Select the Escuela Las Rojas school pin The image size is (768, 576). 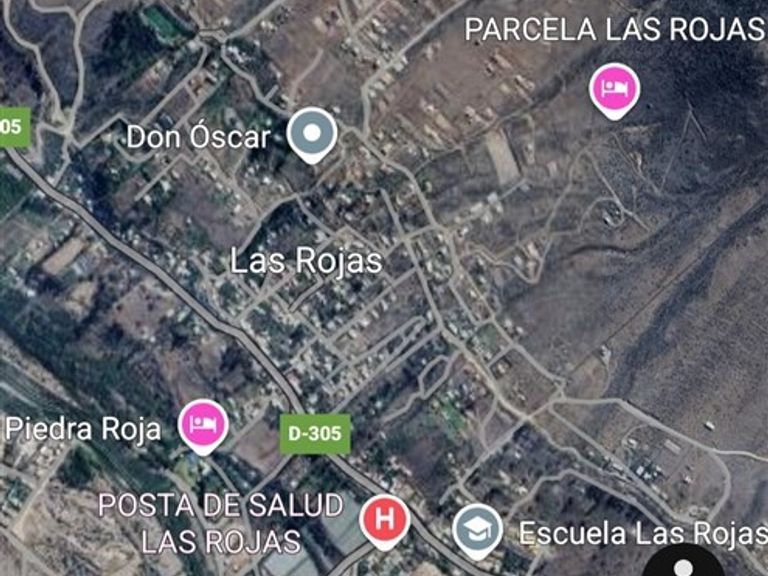478,530
